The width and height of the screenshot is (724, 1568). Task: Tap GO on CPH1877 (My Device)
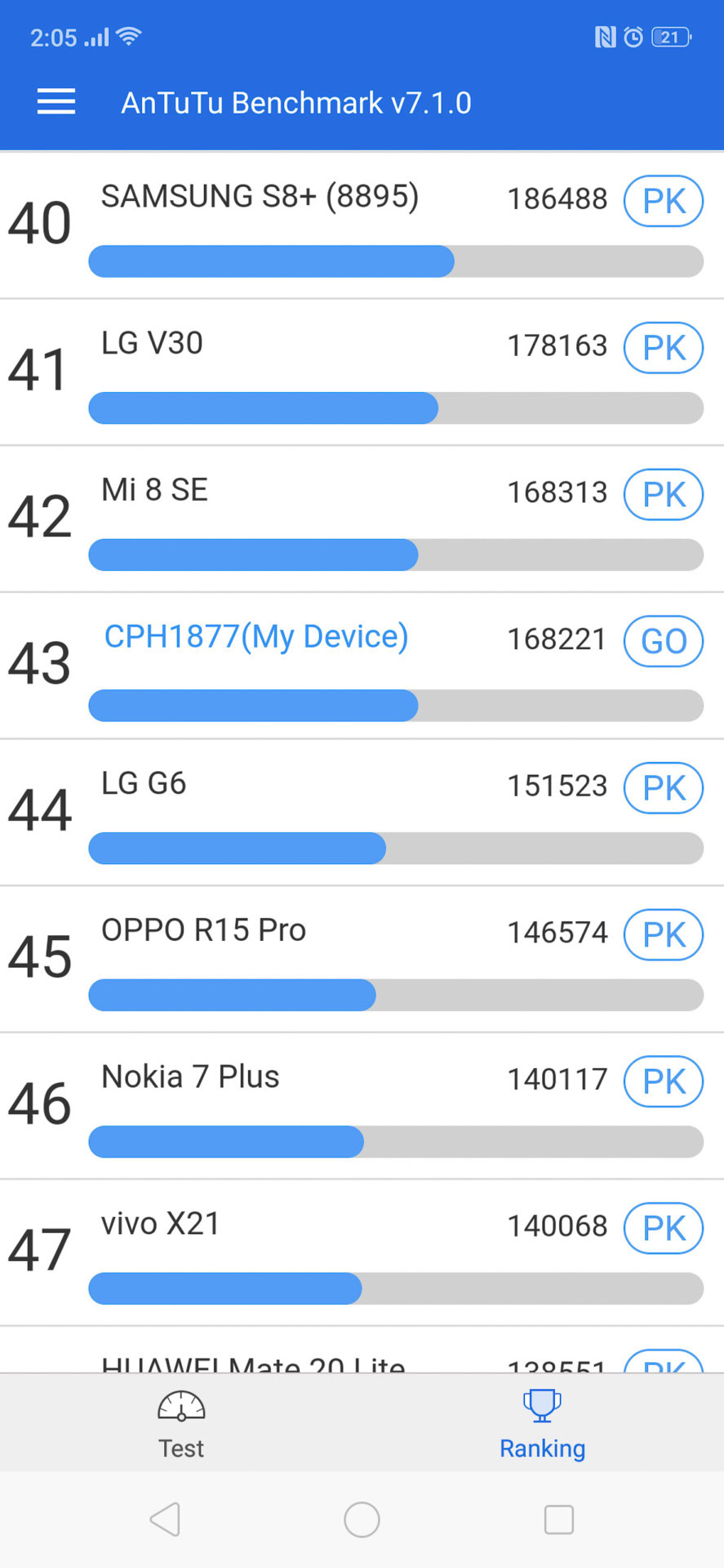coord(663,641)
